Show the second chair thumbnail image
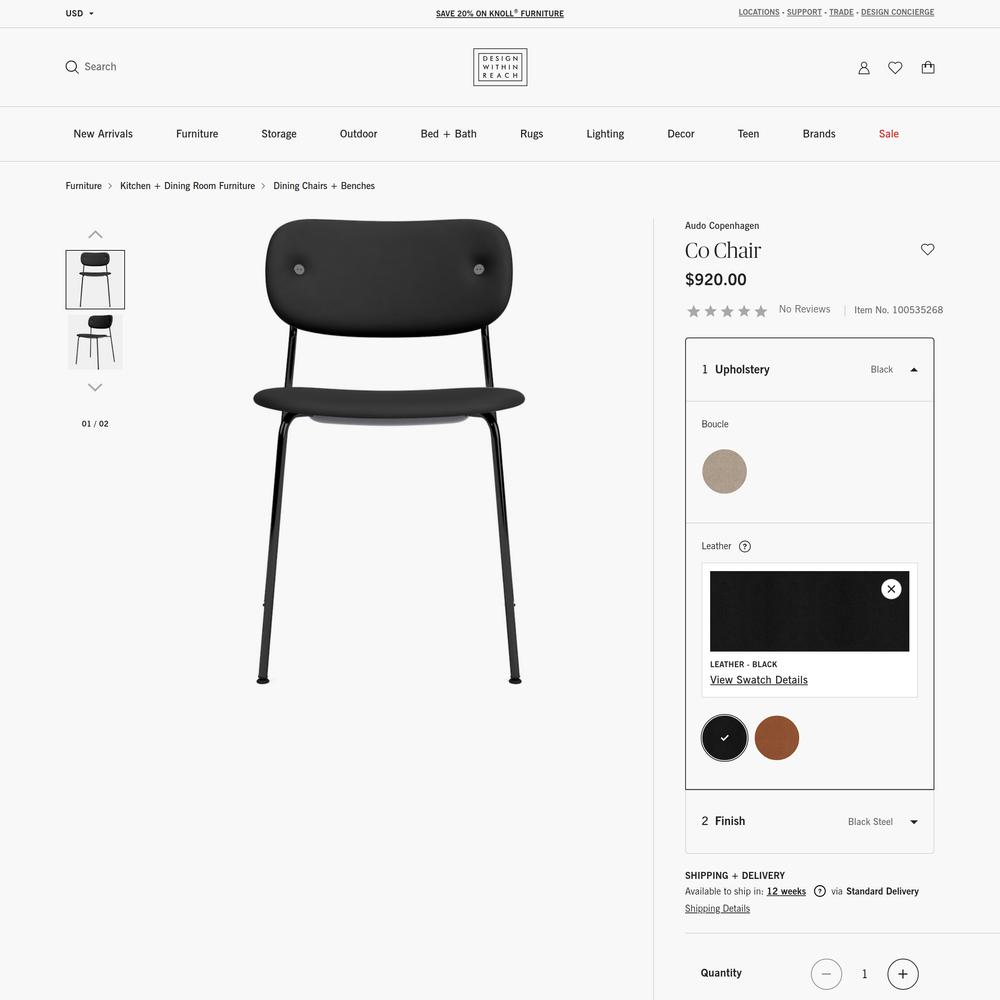The width and height of the screenshot is (1000, 1000). click(x=95, y=341)
